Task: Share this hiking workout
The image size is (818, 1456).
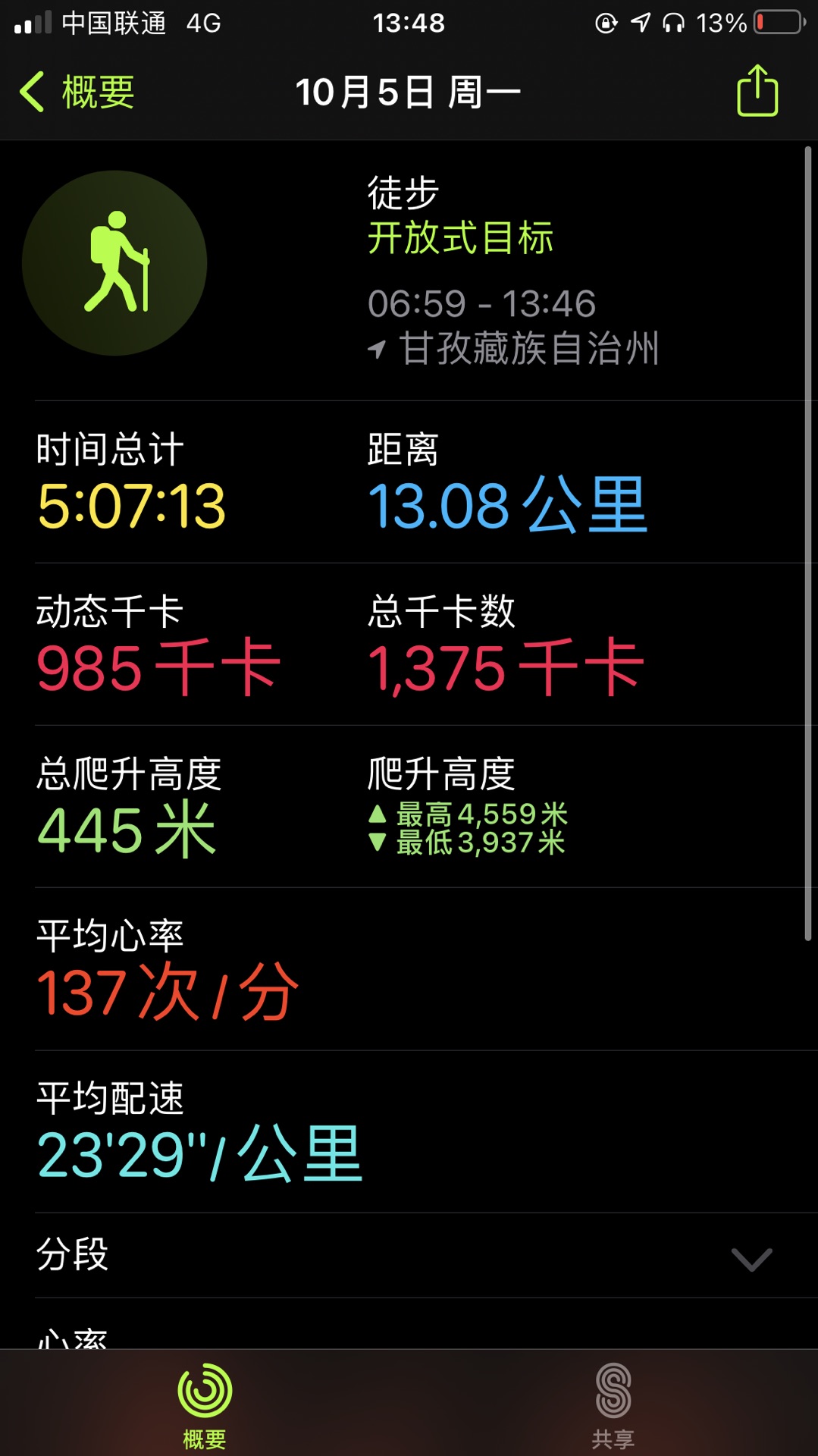Action: coord(757,91)
